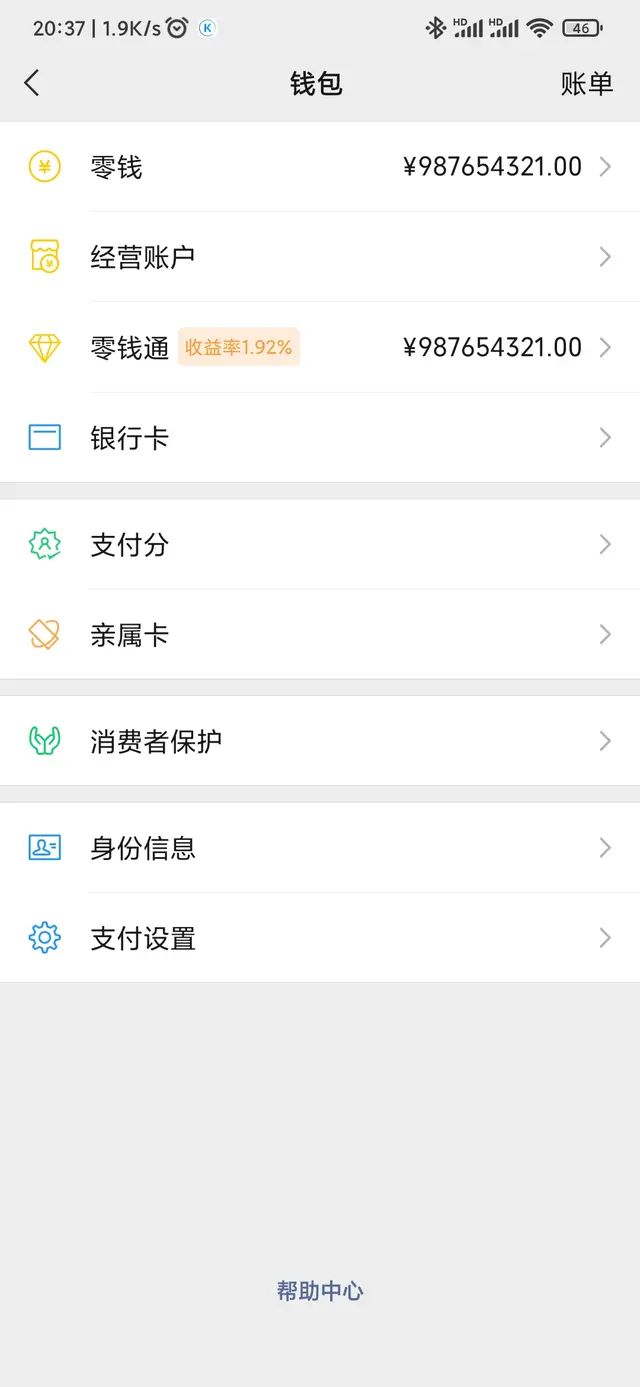Open 经营账户
The image size is (640, 1387).
320,257
